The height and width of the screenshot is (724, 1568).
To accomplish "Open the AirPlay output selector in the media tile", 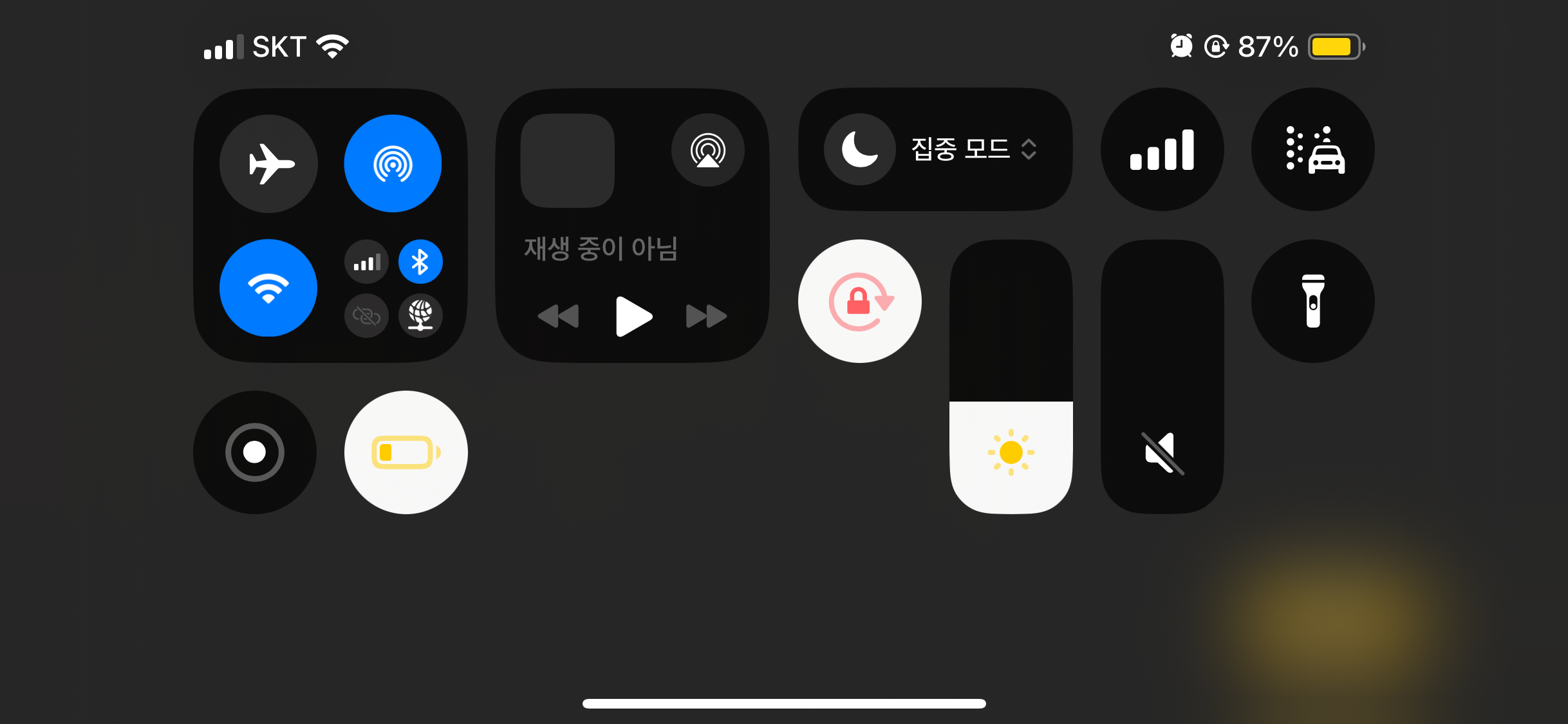I will point(707,151).
